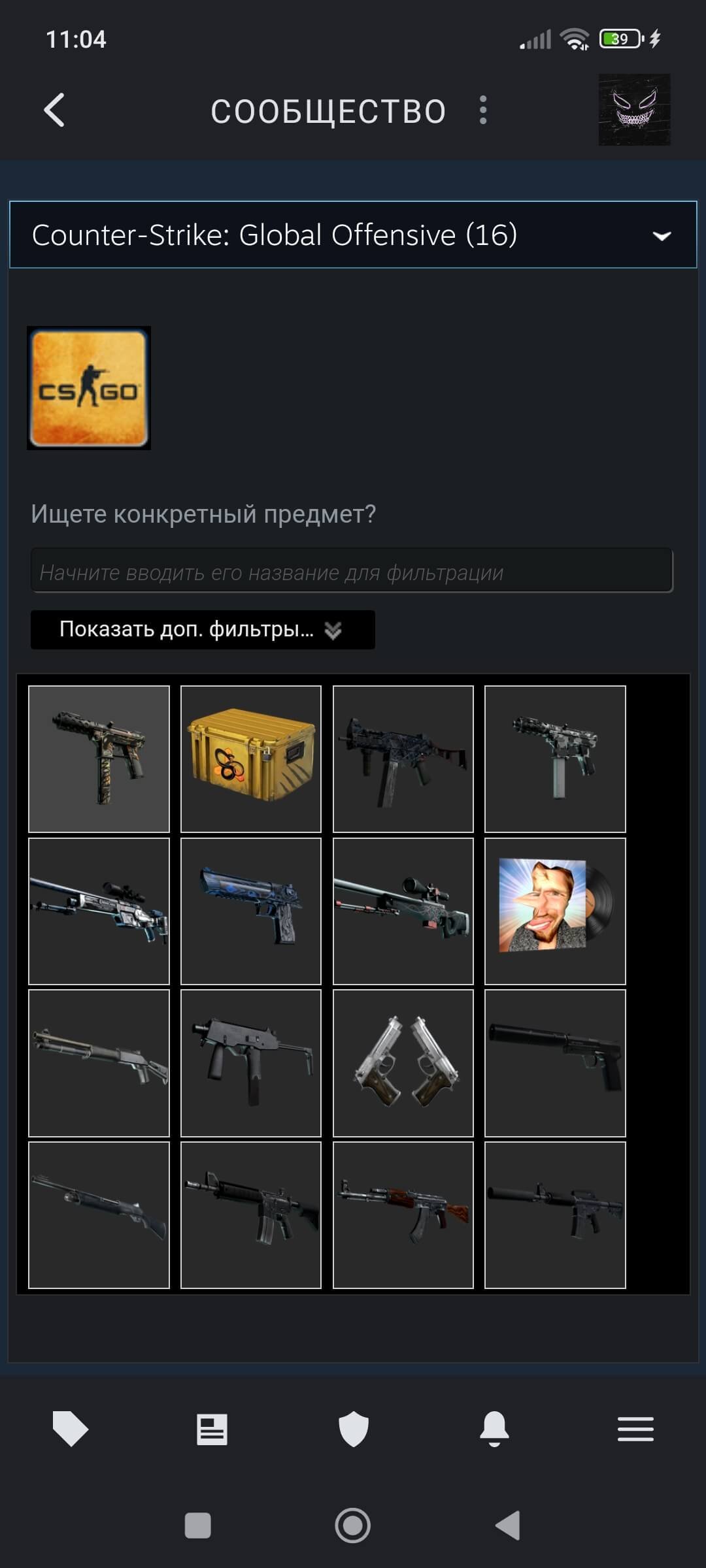Image resolution: width=706 pixels, height=1568 pixels.
Task: Go back using the top-left arrow
Action: coord(55,110)
